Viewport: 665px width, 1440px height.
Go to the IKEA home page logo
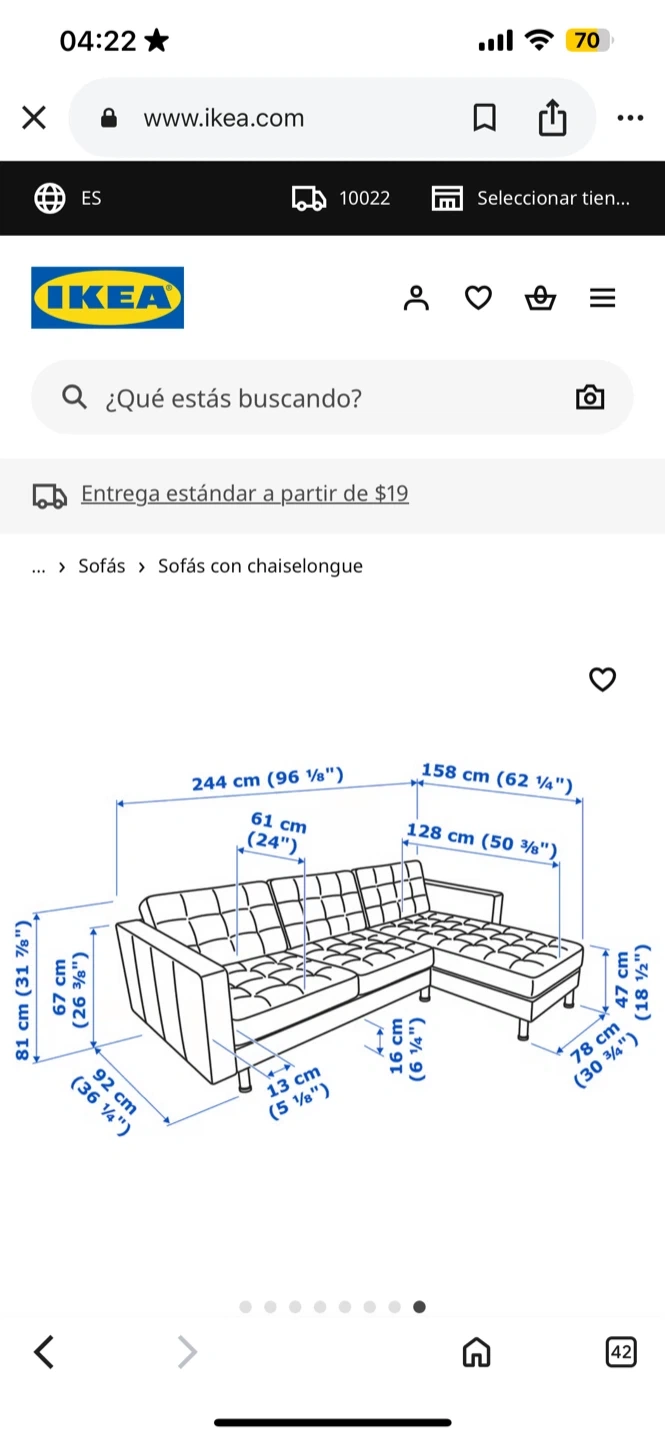(108, 297)
